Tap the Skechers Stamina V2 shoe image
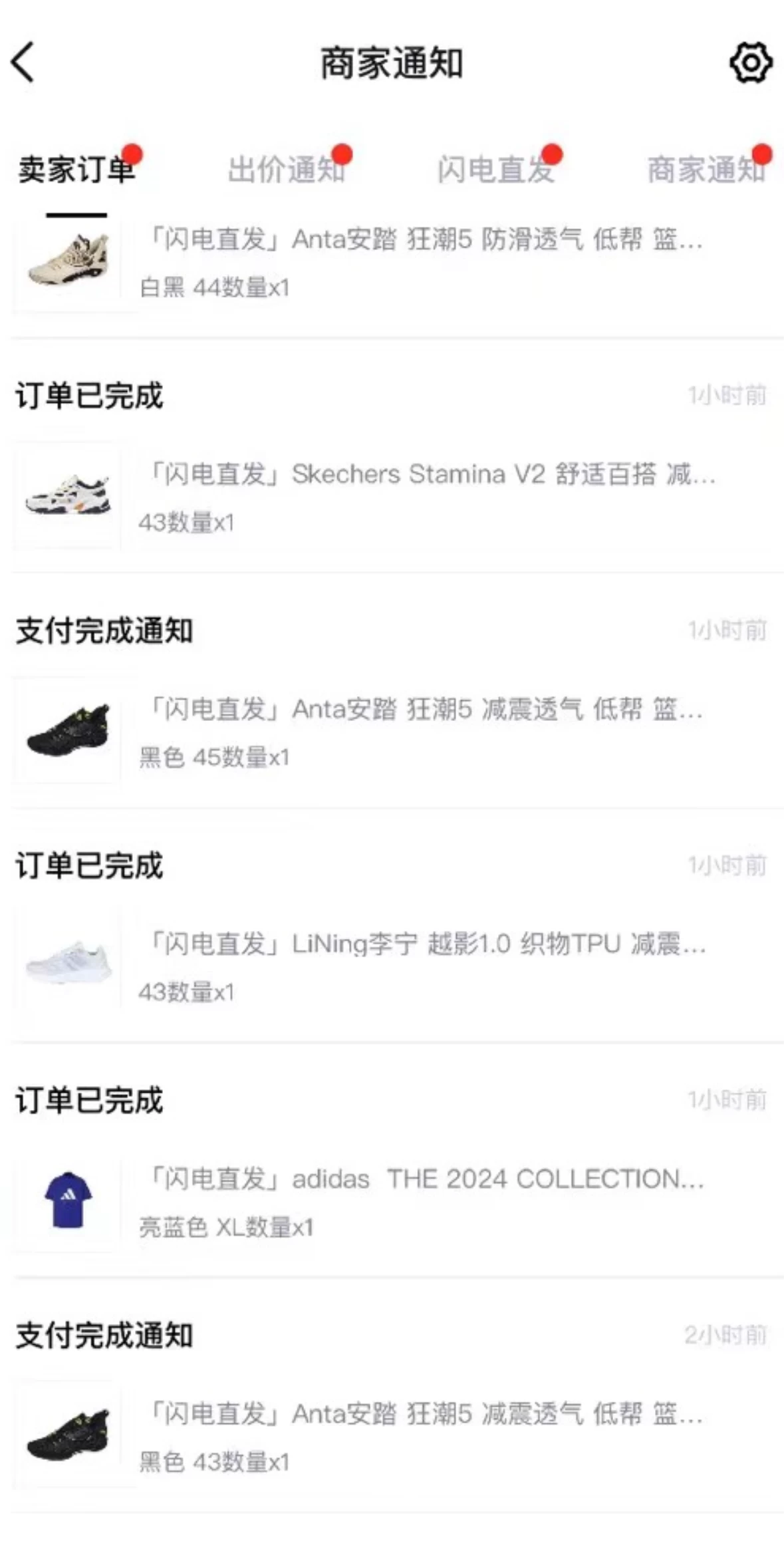The height and width of the screenshot is (1545, 784). (x=66, y=495)
